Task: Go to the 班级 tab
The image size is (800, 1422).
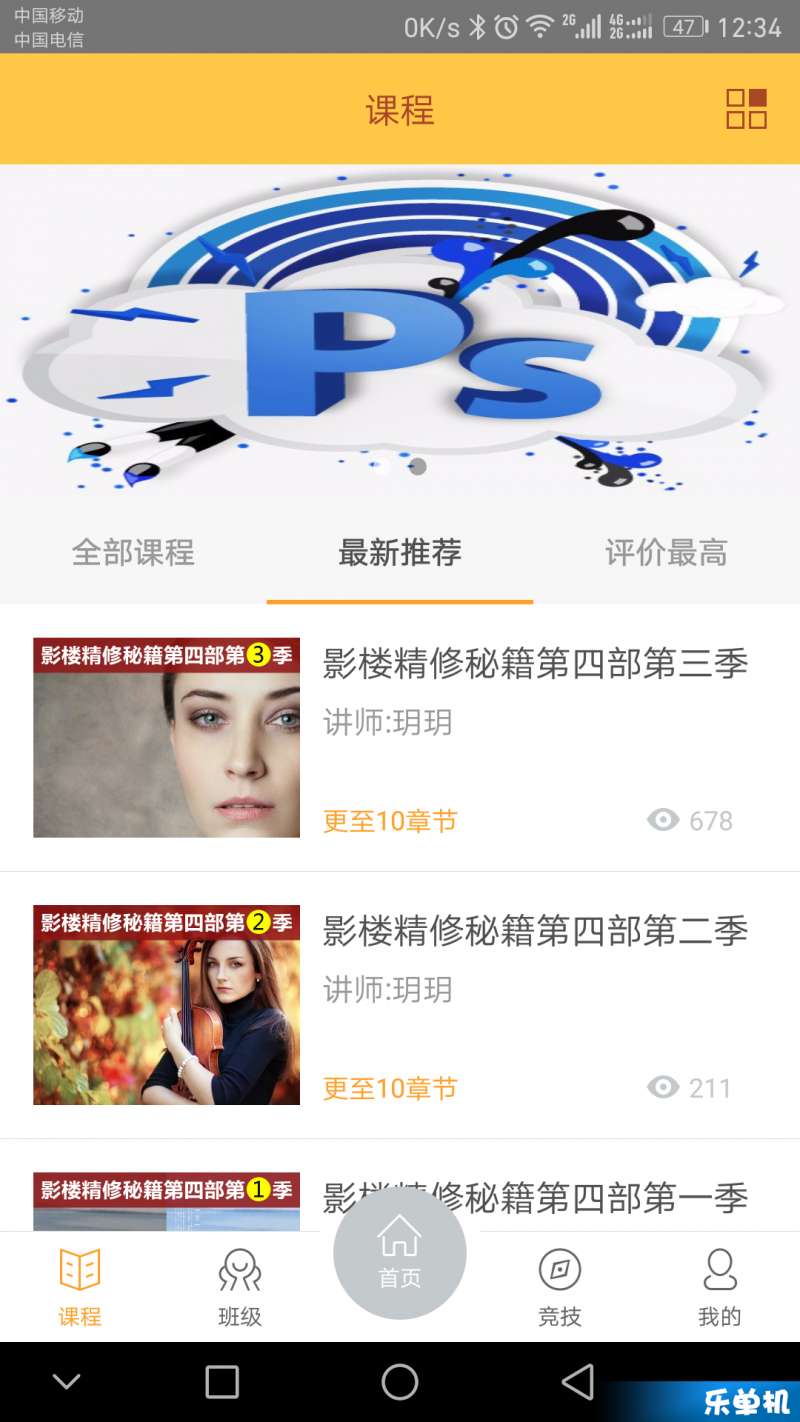Action: (240, 1288)
